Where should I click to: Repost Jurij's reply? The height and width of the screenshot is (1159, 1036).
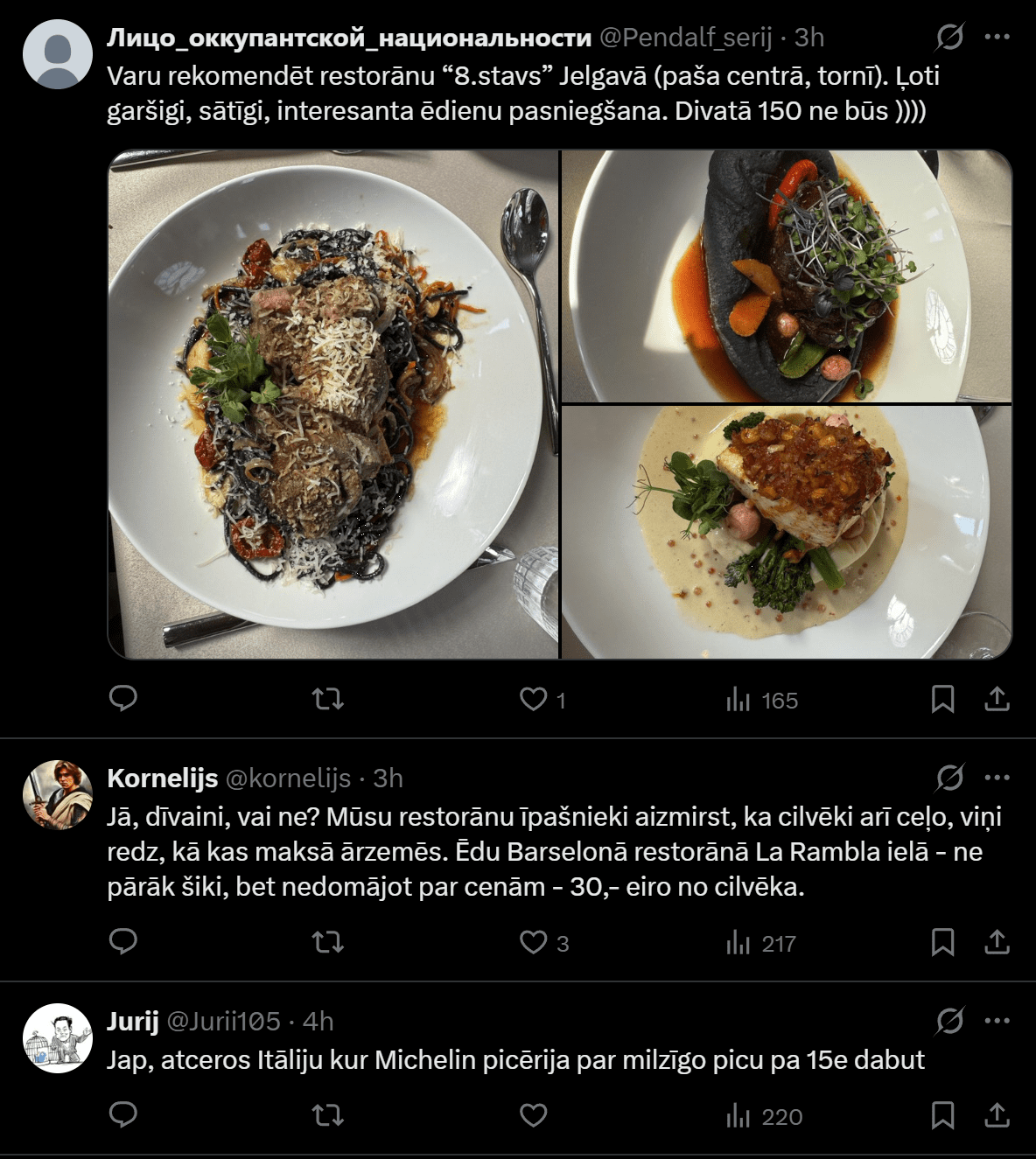[328, 1115]
